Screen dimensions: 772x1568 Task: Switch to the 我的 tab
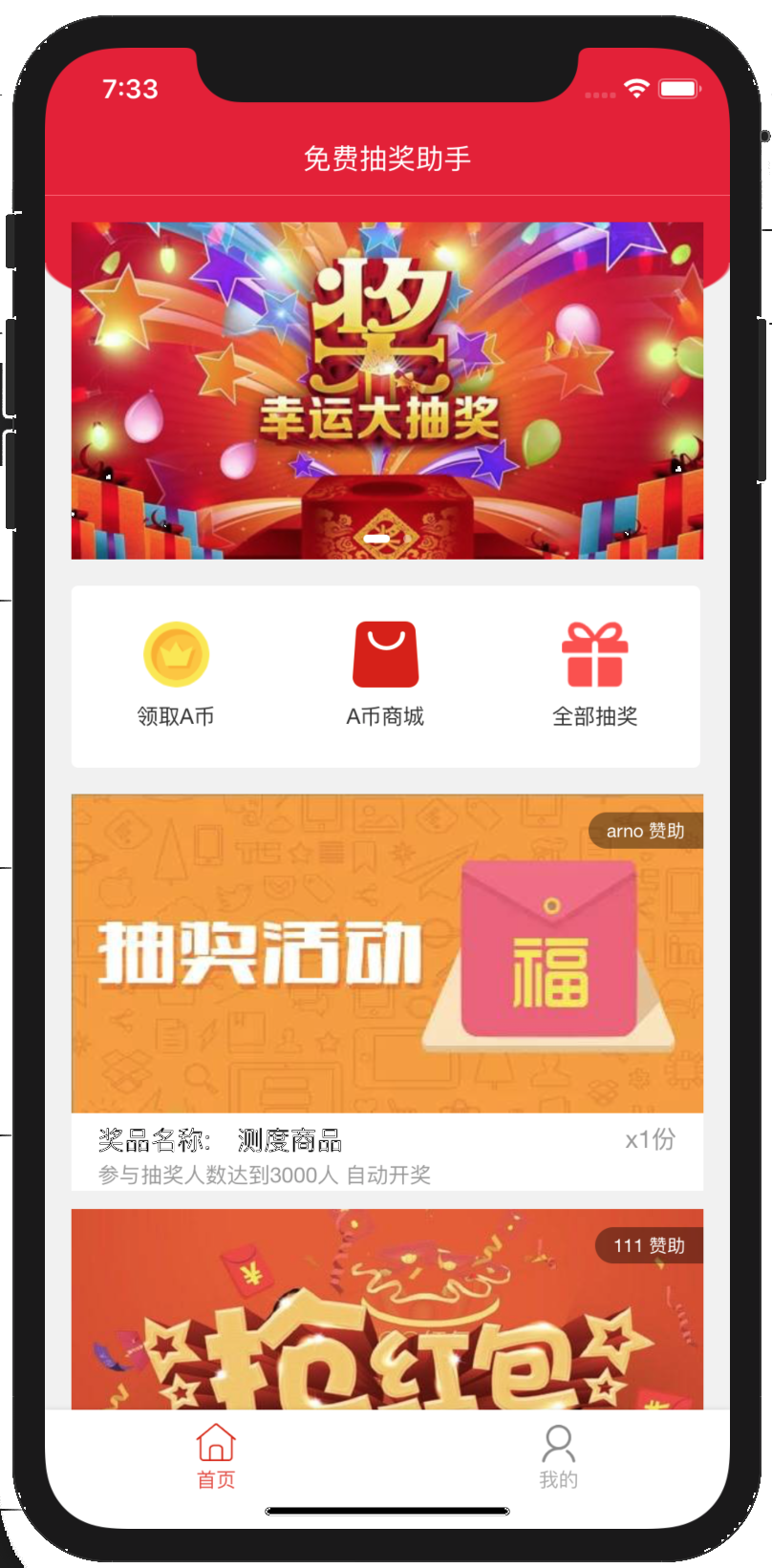pos(558,1456)
